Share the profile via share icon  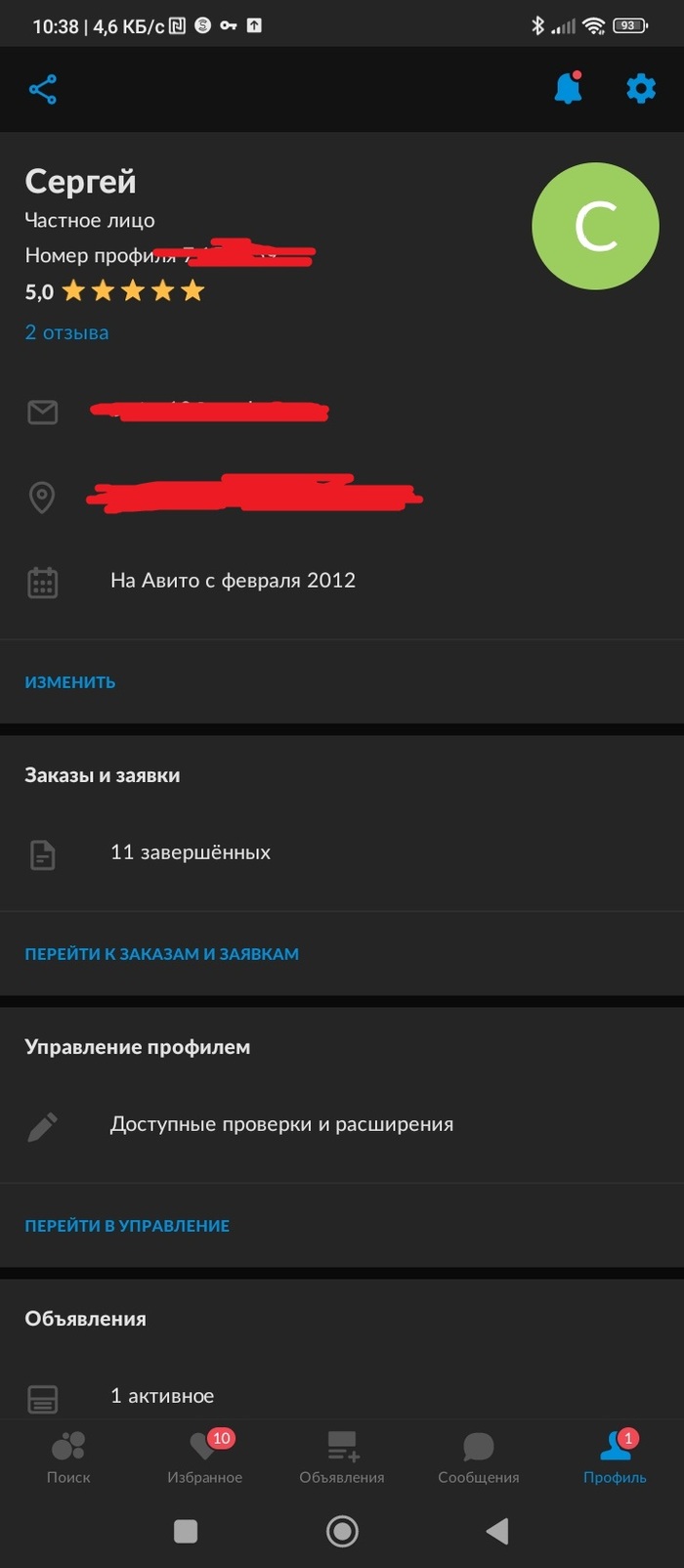pos(43,90)
